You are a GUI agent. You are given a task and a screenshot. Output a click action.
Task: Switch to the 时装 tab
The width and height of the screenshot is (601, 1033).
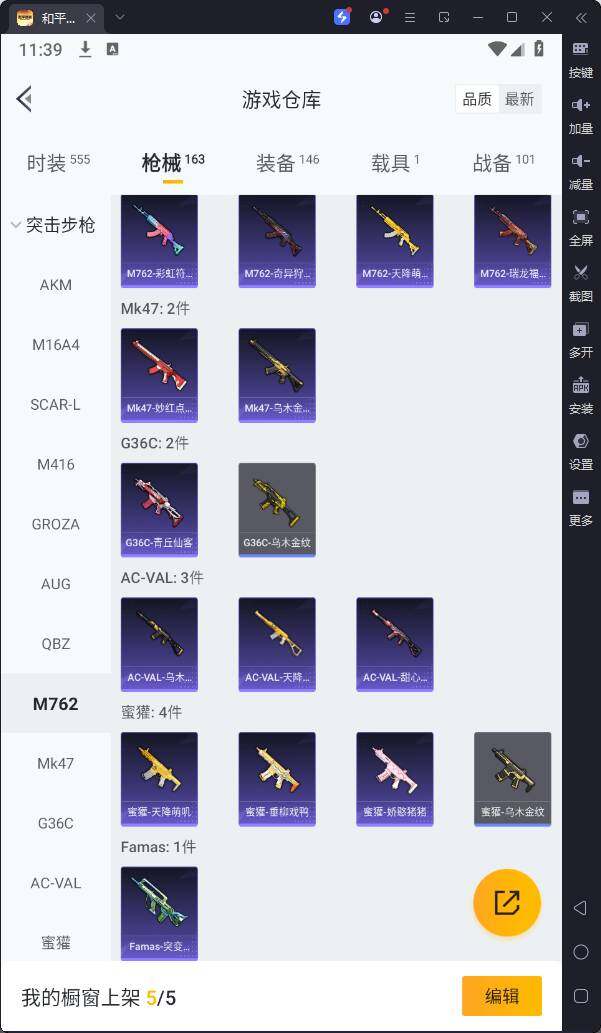(x=57, y=163)
